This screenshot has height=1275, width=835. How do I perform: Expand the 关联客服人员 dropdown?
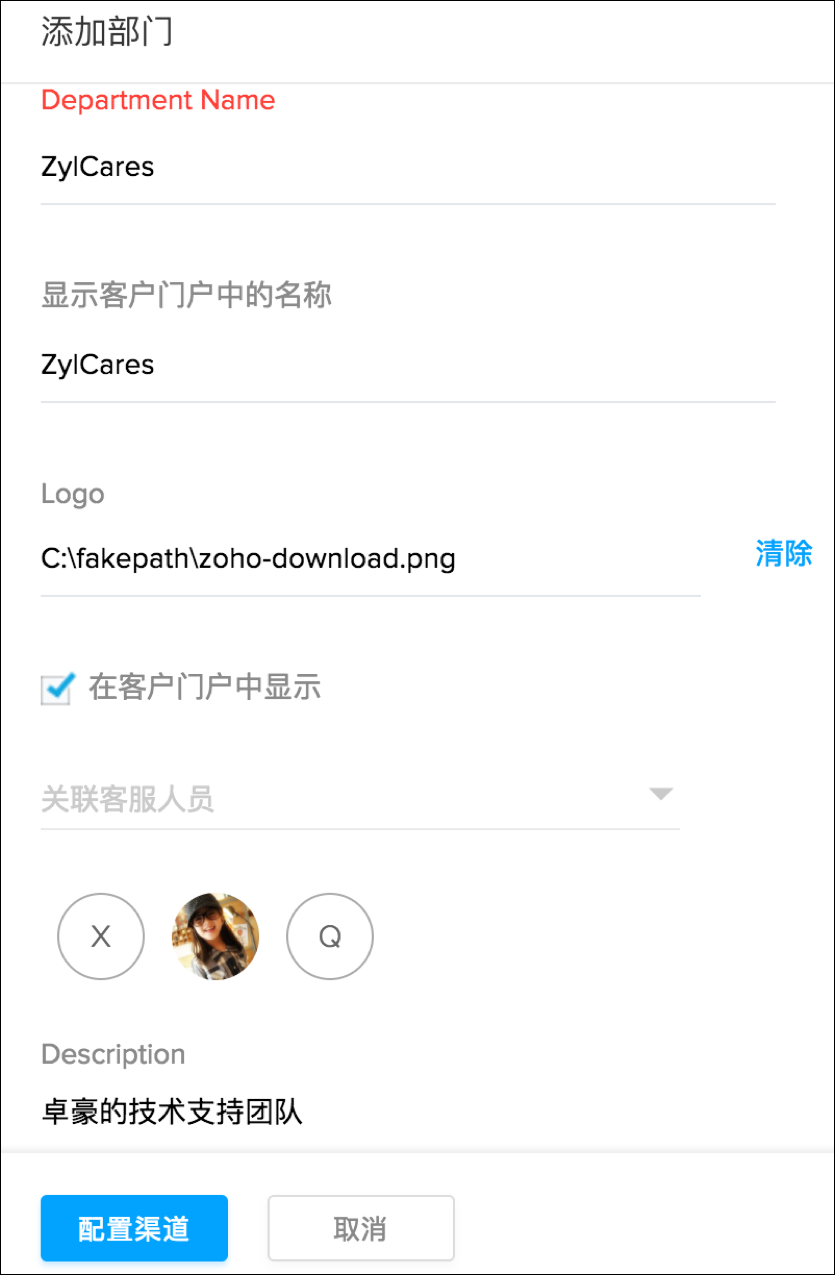point(360,798)
